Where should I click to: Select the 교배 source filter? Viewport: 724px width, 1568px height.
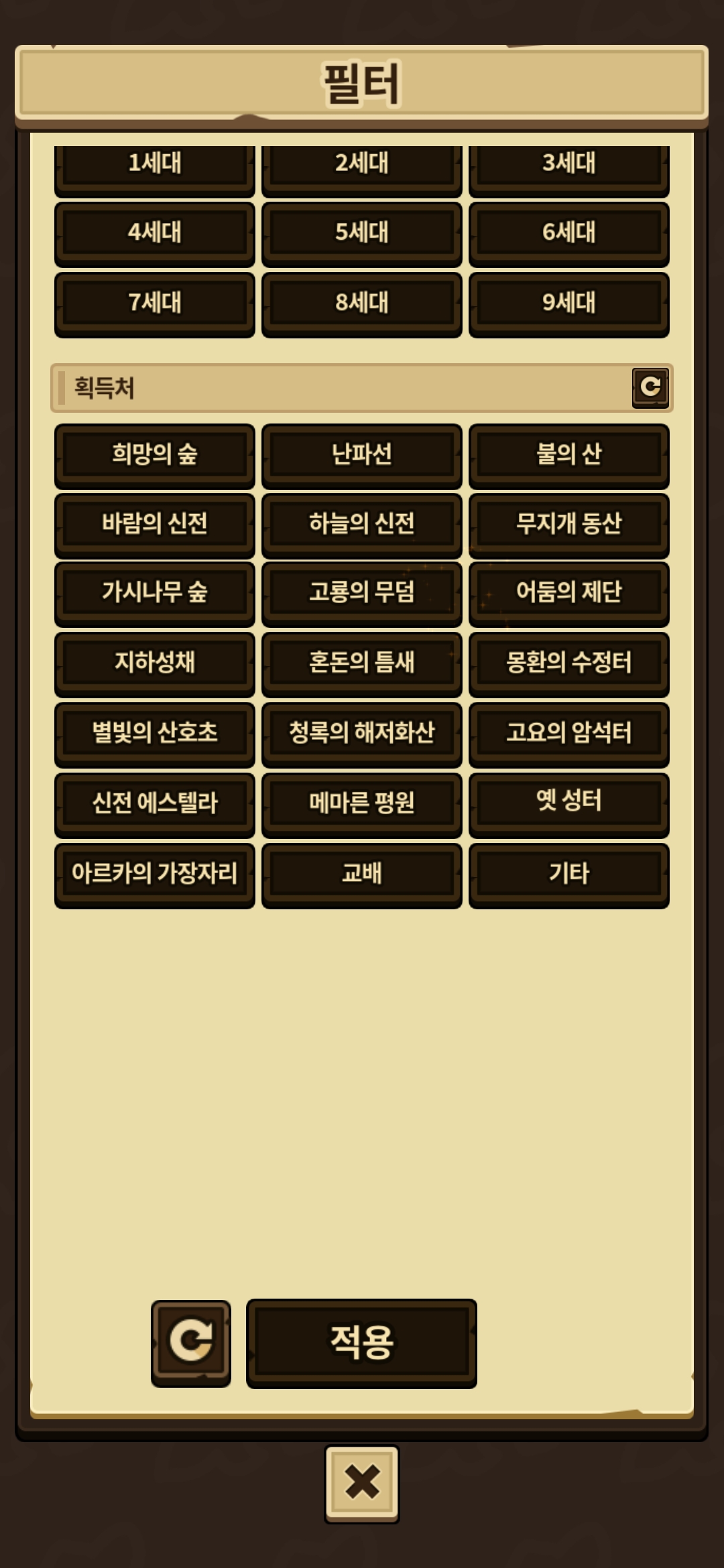click(x=361, y=874)
